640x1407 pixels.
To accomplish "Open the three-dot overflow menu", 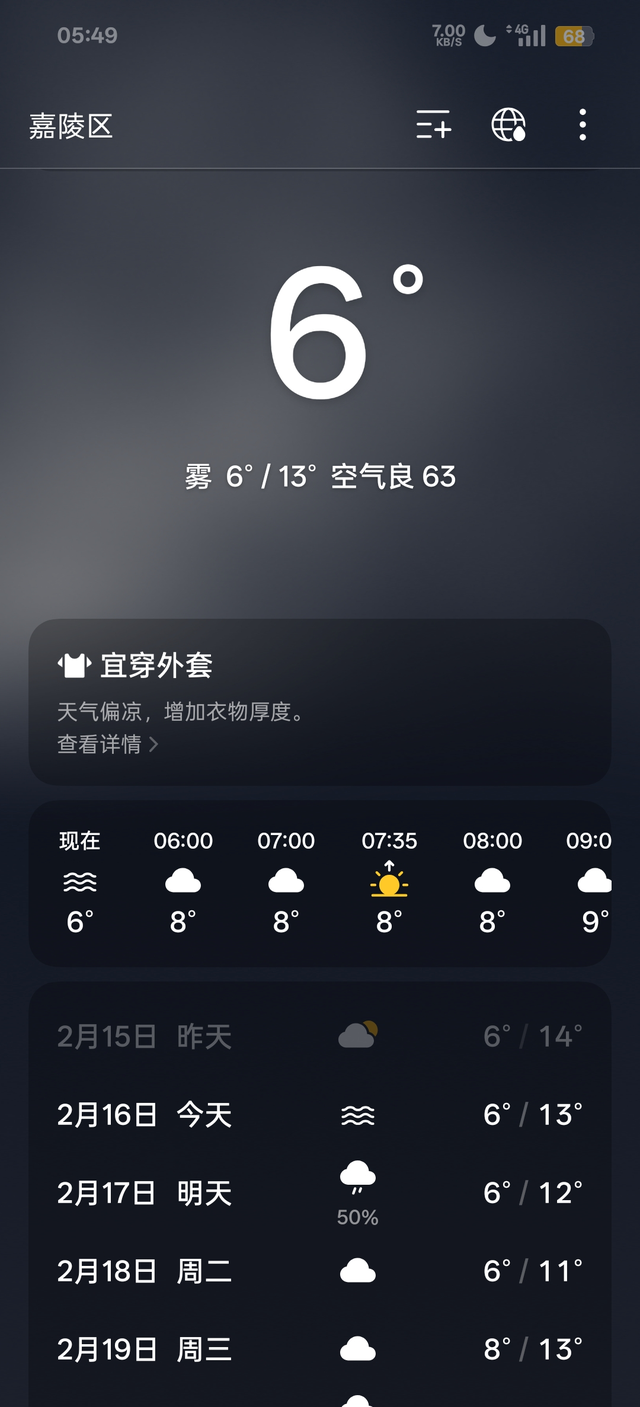I will [x=582, y=126].
